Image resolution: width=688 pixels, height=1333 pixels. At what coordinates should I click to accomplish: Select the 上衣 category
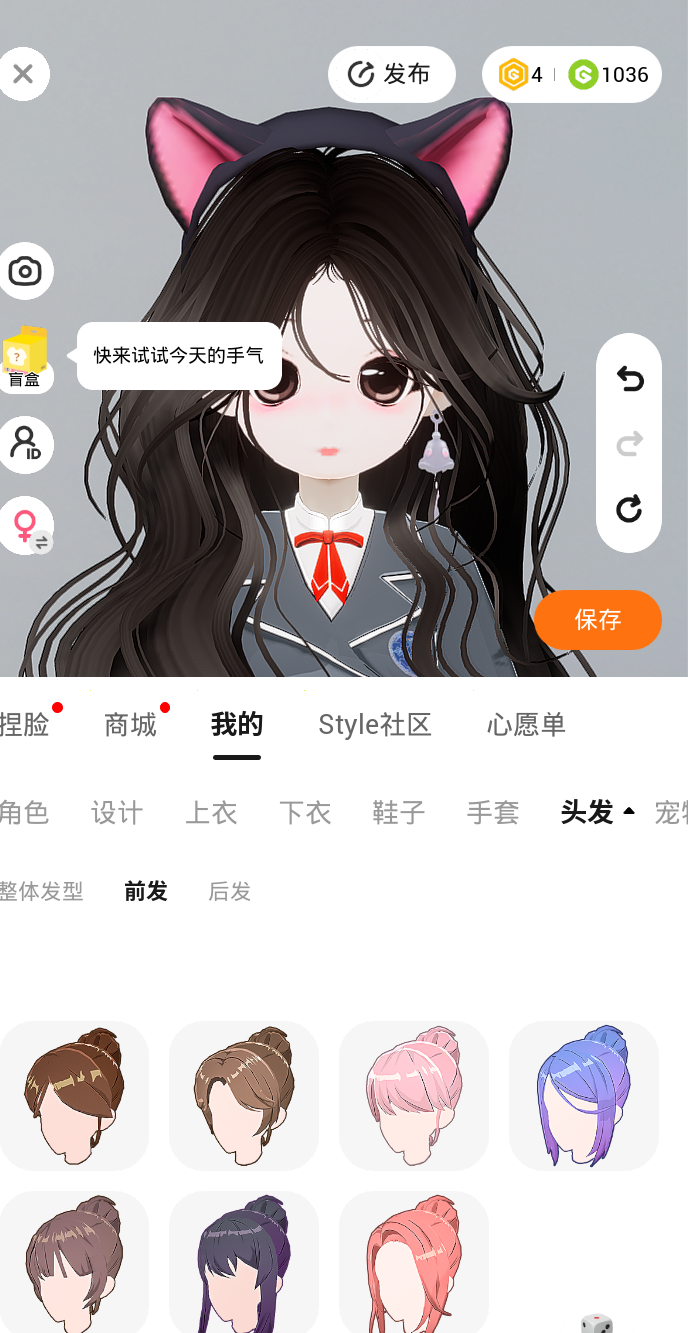point(211,813)
